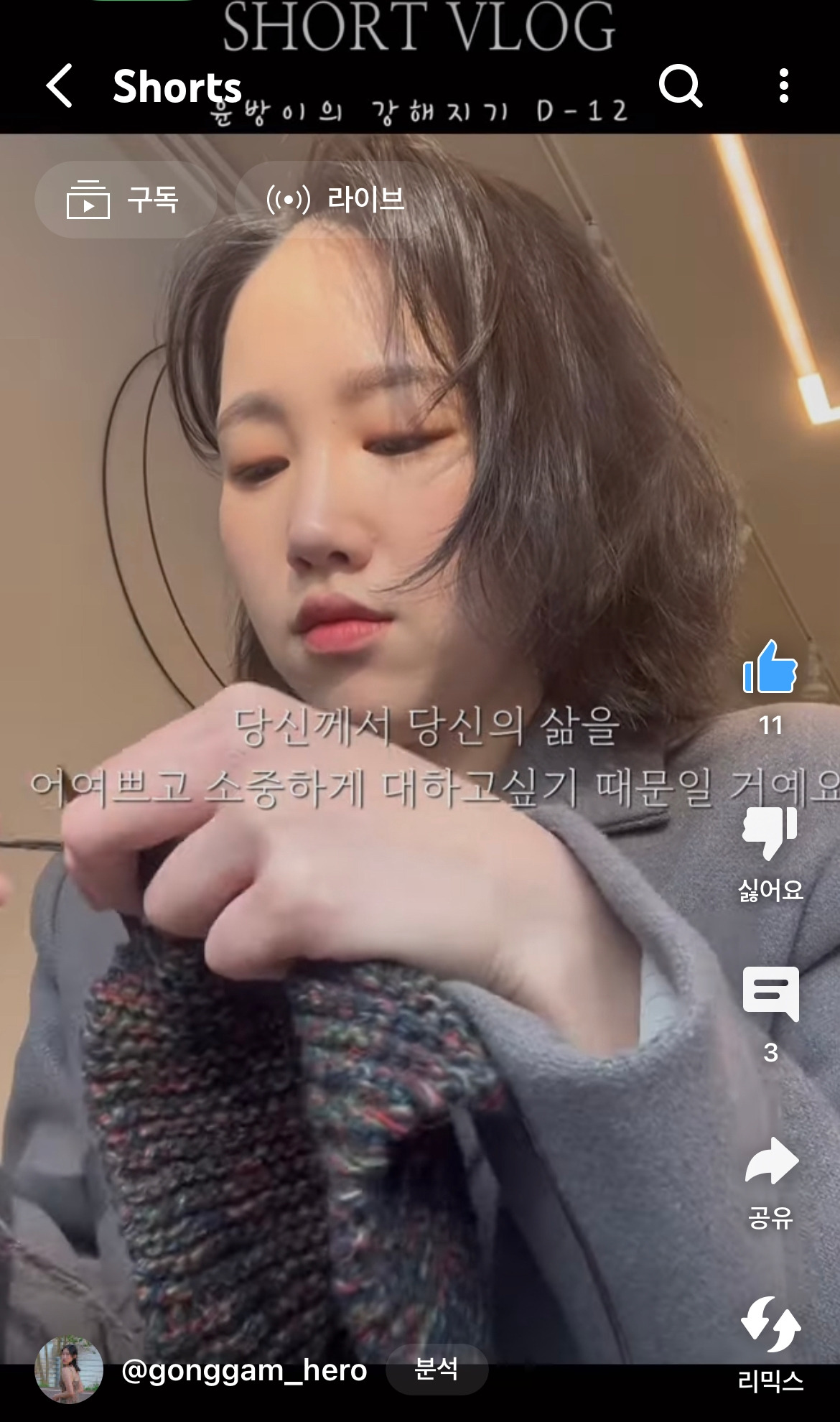Viewport: 840px width, 1422px height.
Task: Go back from Shorts
Action: (x=59, y=85)
